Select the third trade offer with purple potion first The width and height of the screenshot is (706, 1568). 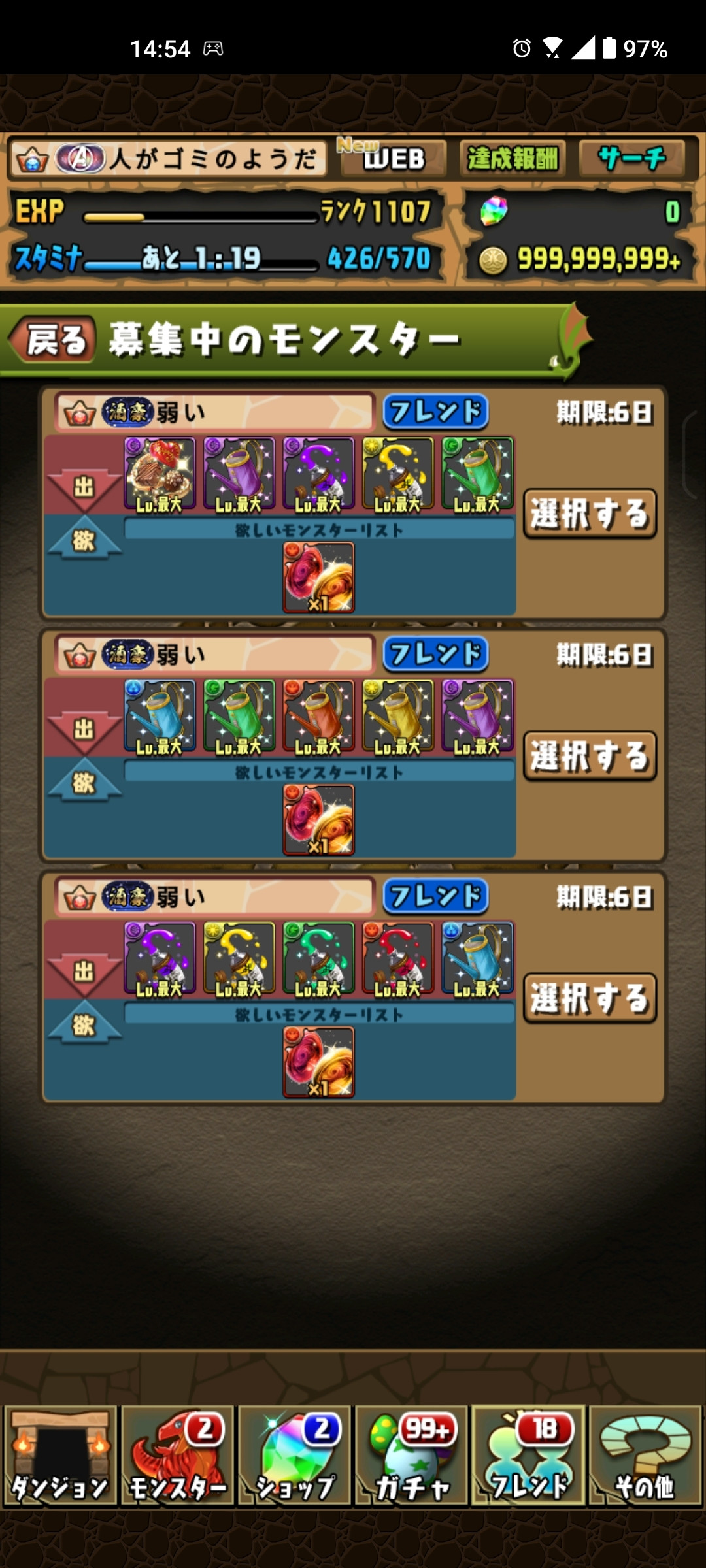[590, 998]
